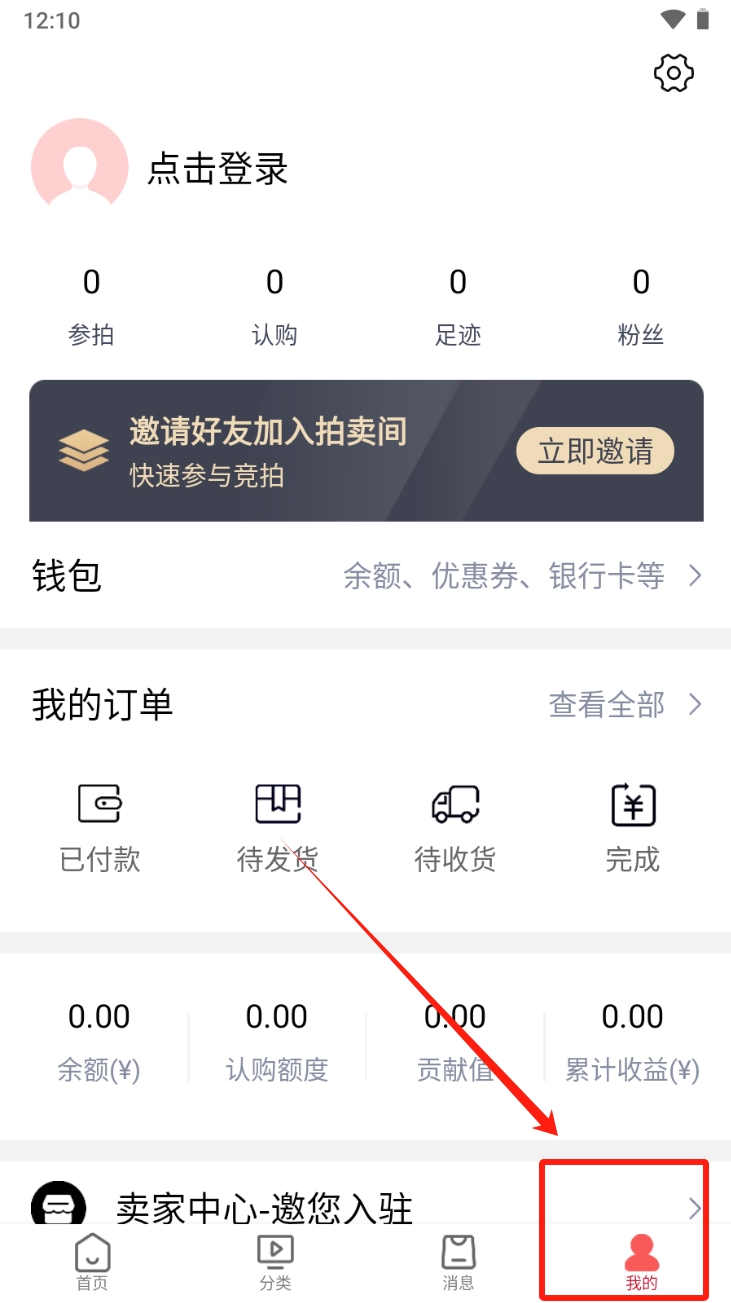View the 粉丝 followers
The height and width of the screenshot is (1303, 731).
pyautogui.click(x=641, y=306)
